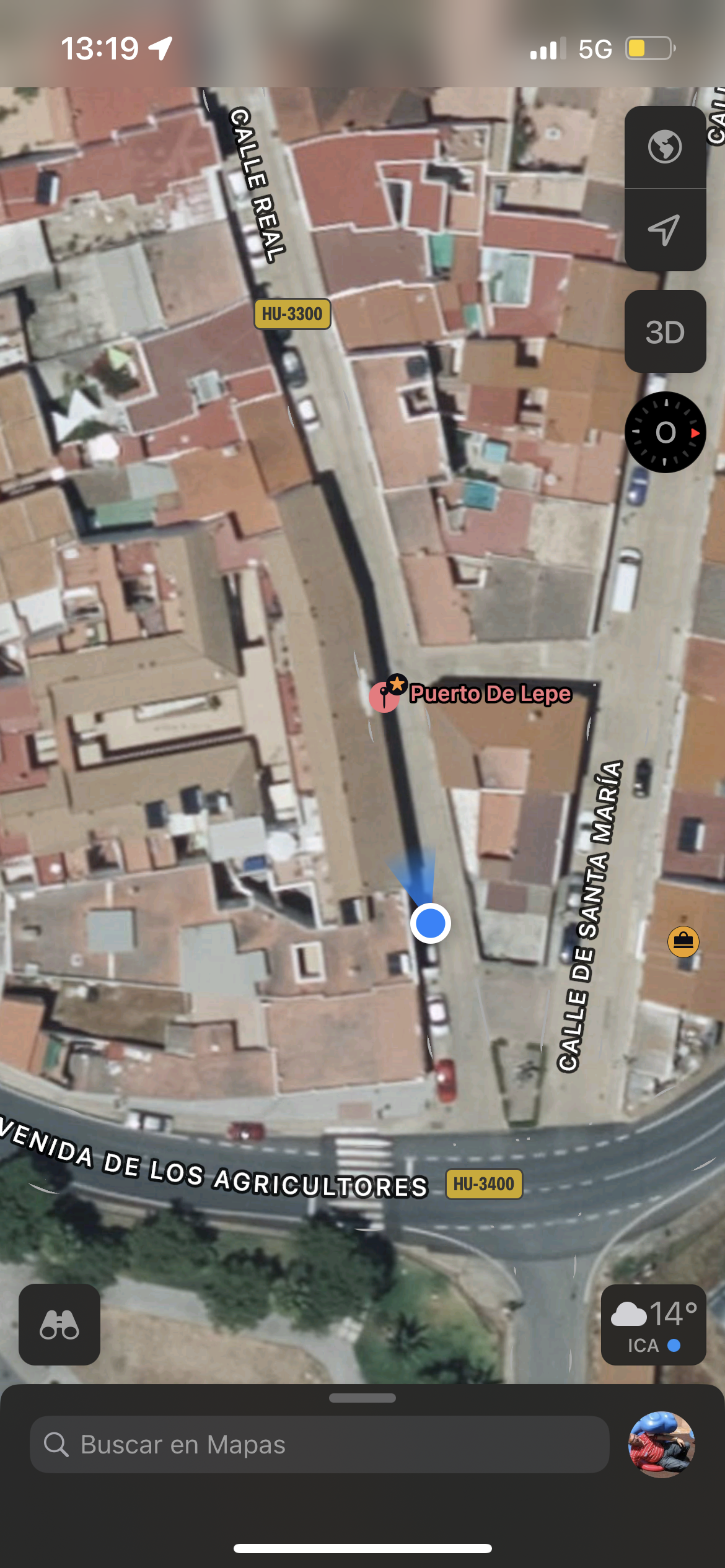Switch the map to 3D view
This screenshot has width=725, height=1568.
(665, 332)
